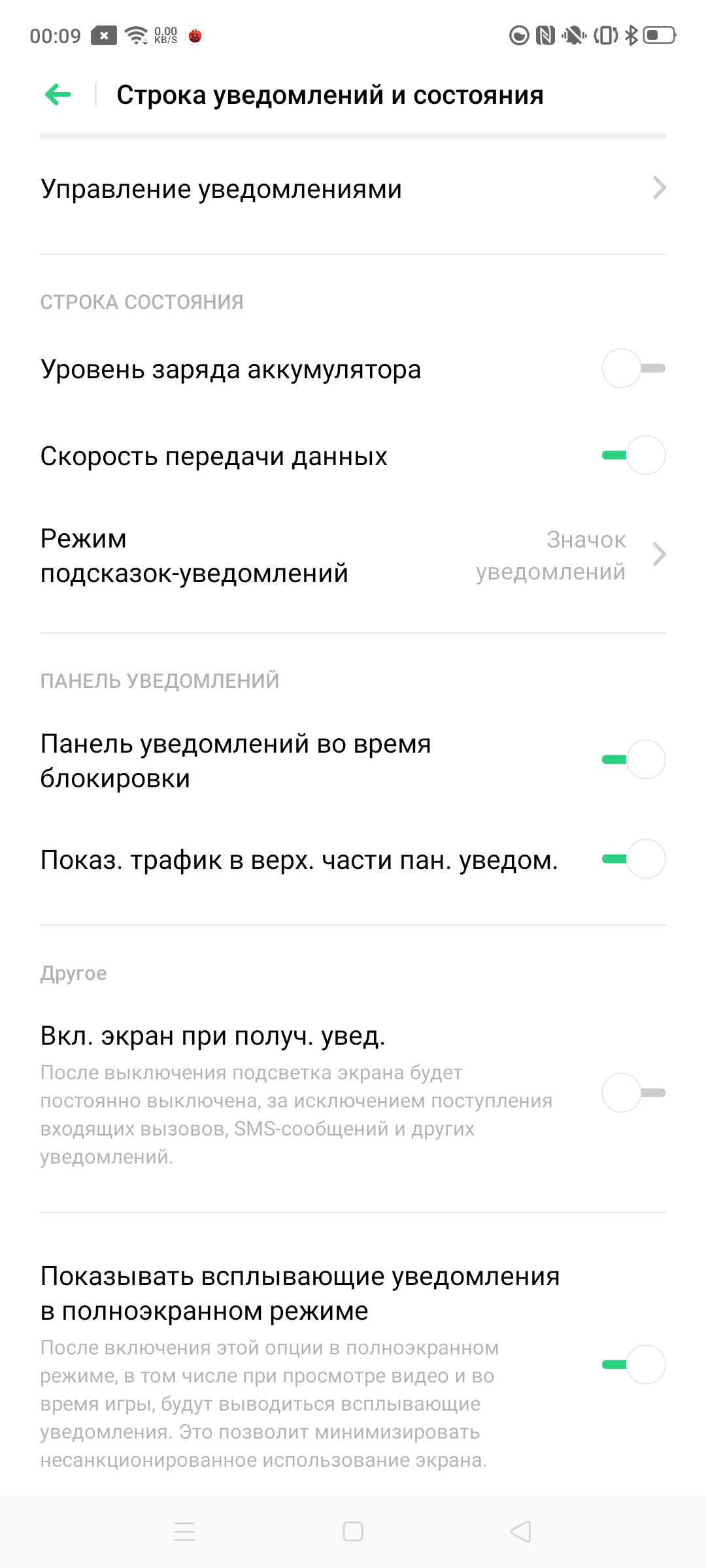Click the green back arrow

point(57,94)
